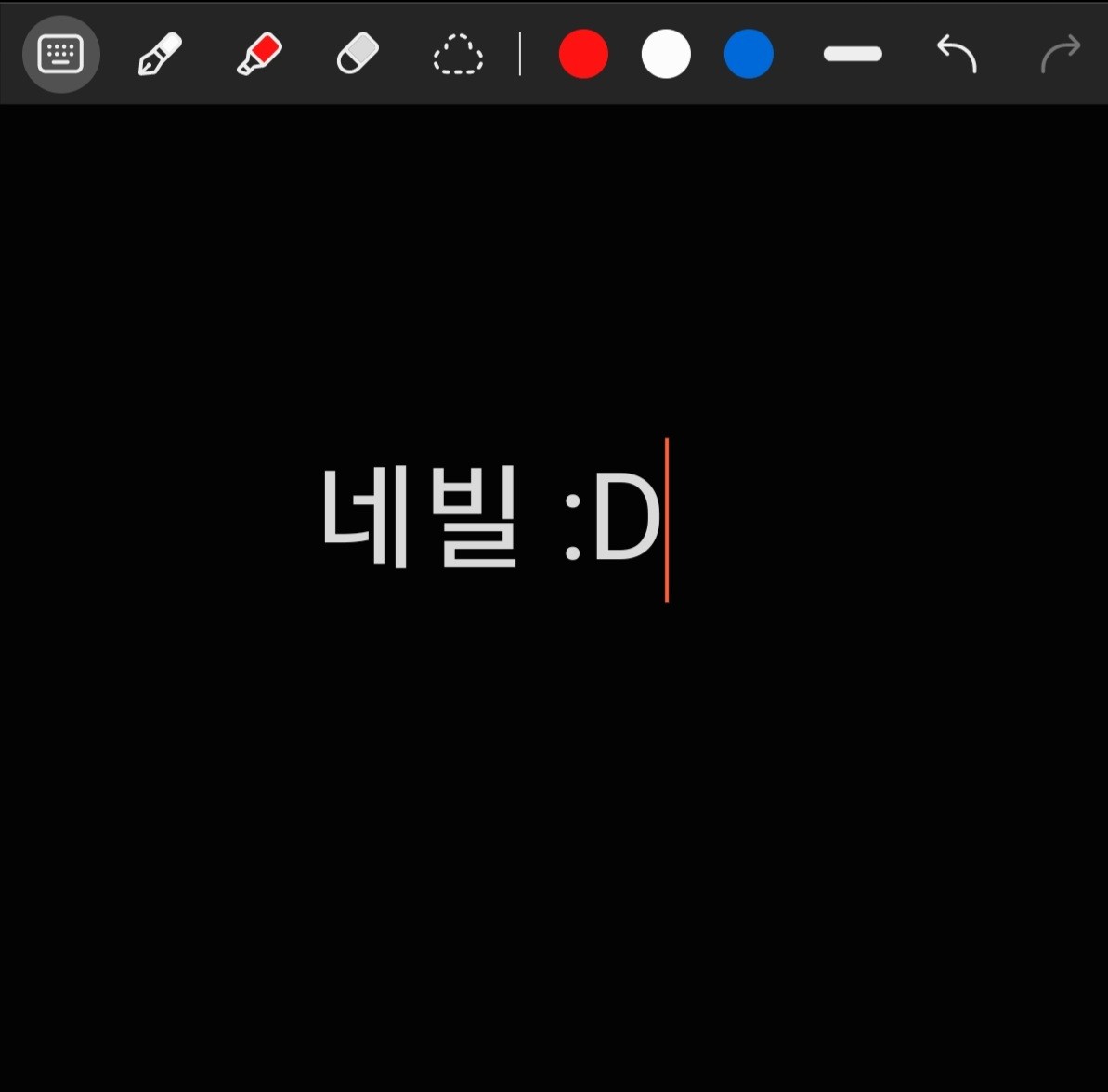Open the stroke thickness selector
The height and width of the screenshot is (1092, 1108).
coord(853,54)
